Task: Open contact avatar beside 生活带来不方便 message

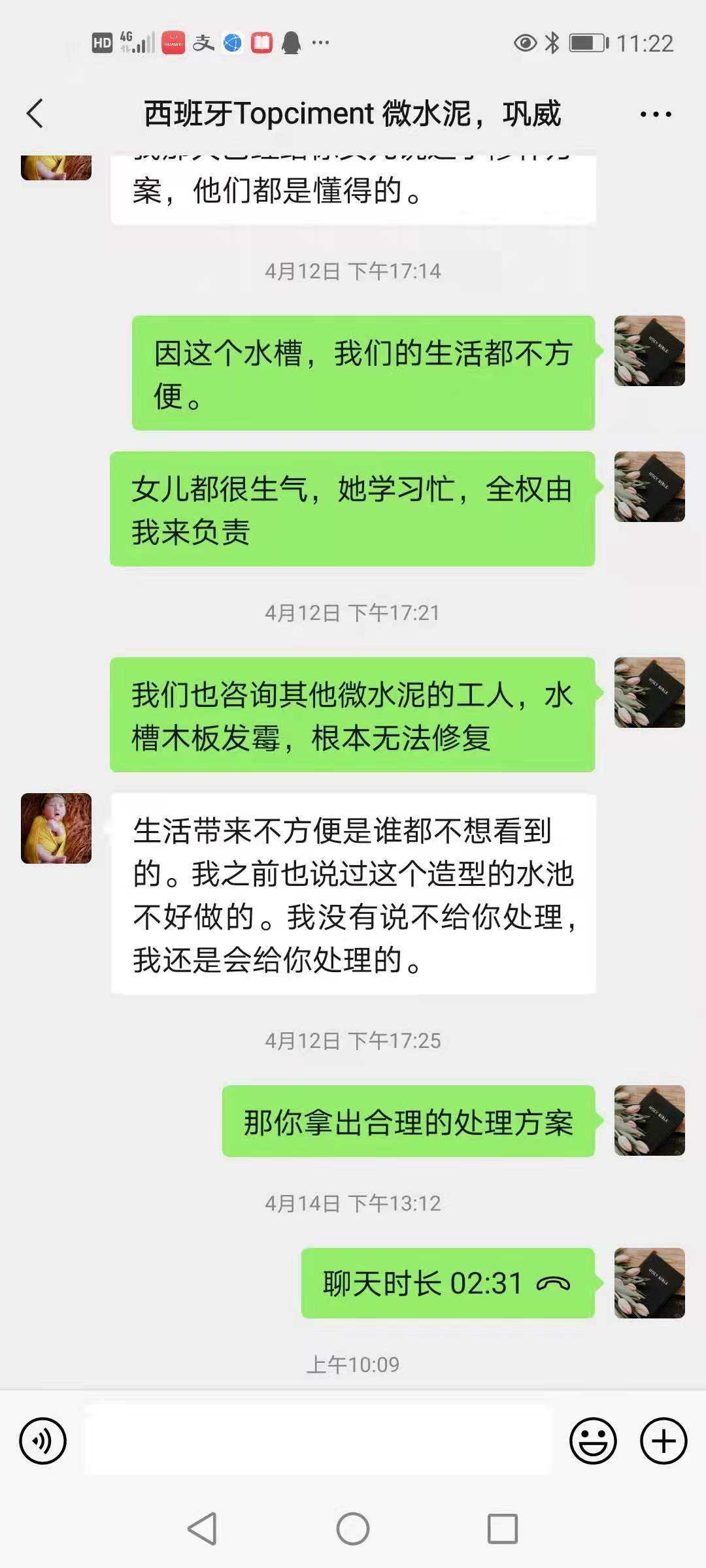Action: [56, 828]
